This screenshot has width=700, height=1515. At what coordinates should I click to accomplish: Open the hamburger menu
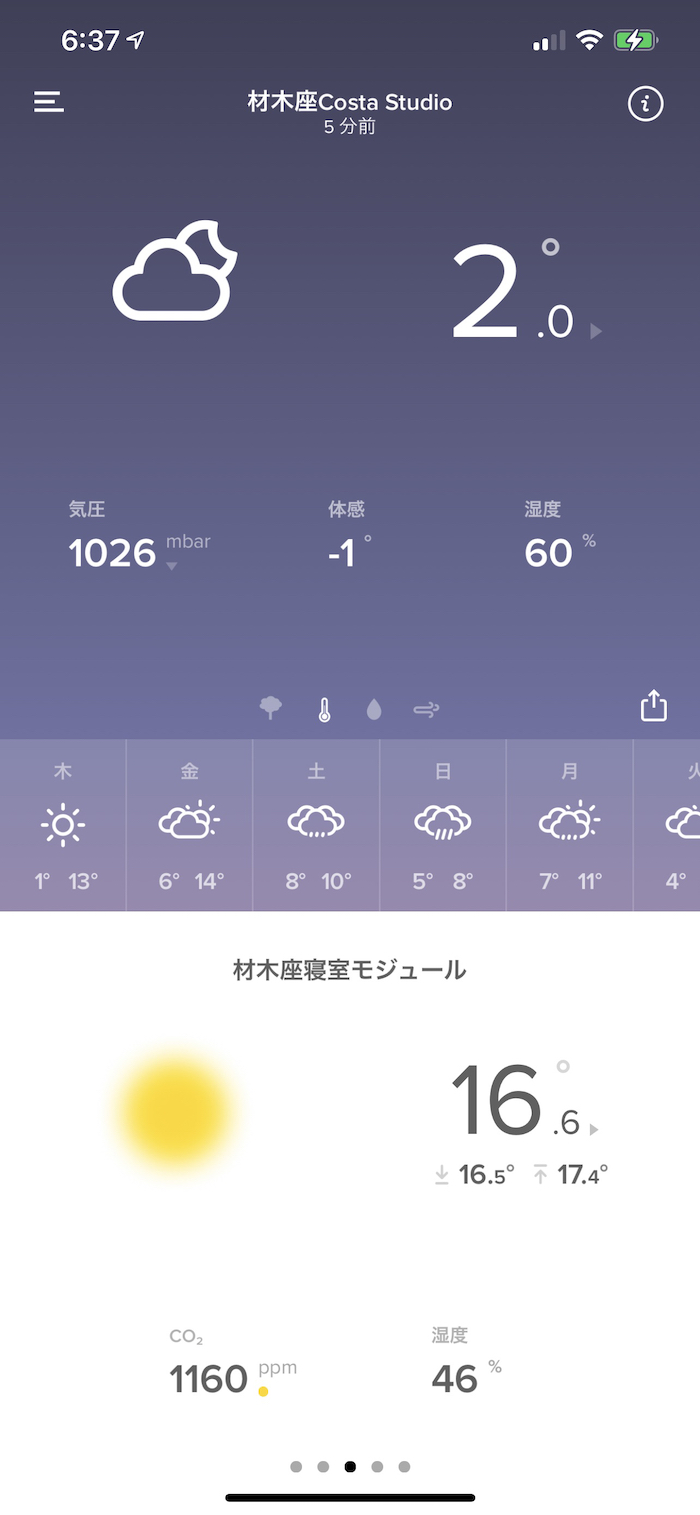coord(49,102)
